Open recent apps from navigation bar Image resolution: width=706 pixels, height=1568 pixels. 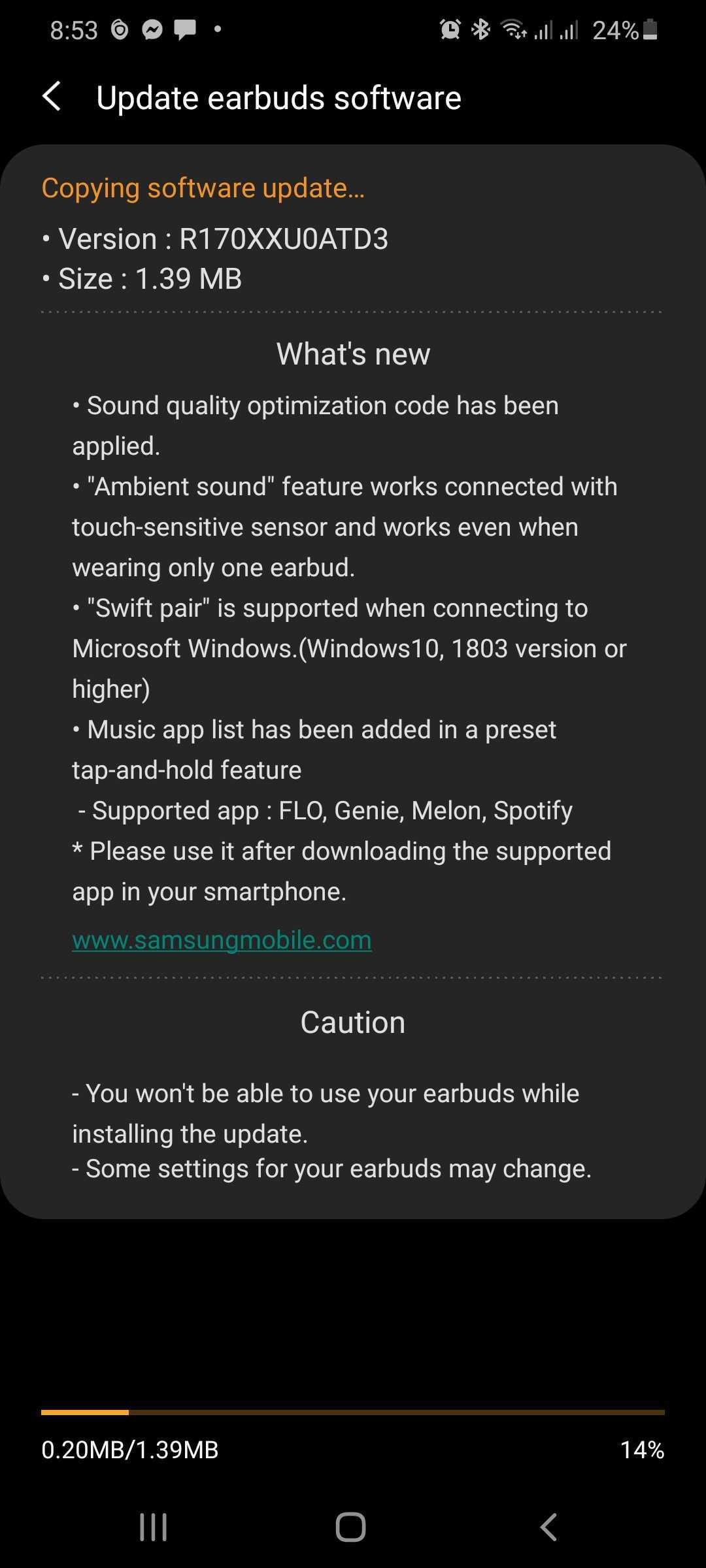pos(154,1527)
